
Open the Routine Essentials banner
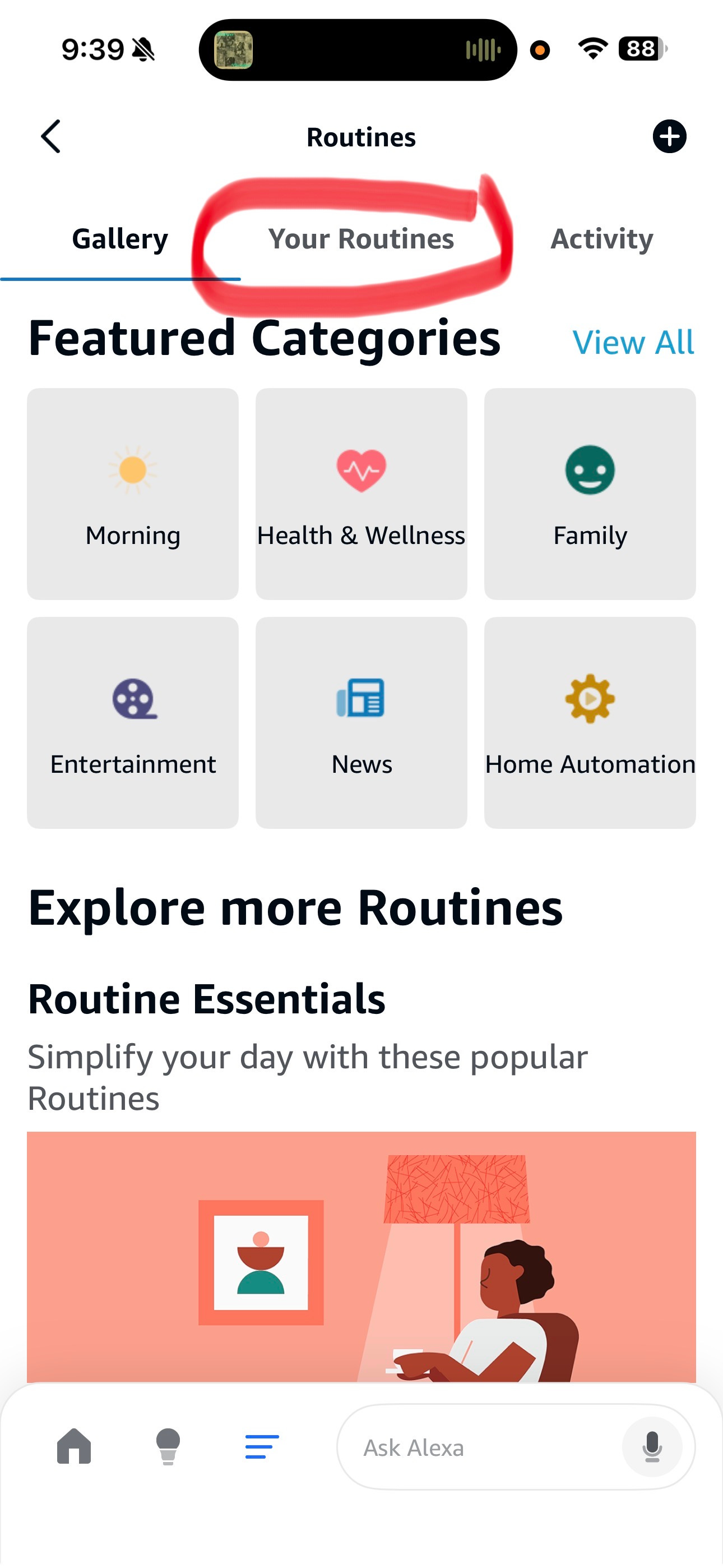[361, 1257]
